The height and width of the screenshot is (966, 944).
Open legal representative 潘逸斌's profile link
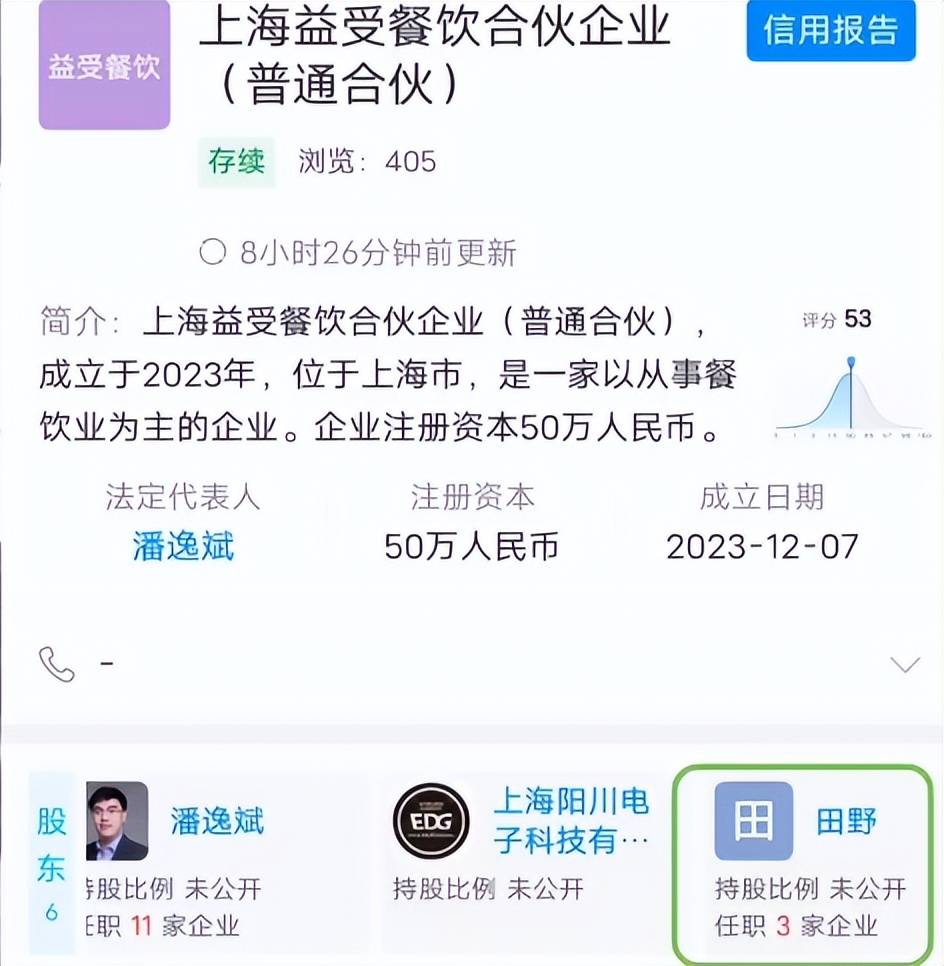[183, 547]
